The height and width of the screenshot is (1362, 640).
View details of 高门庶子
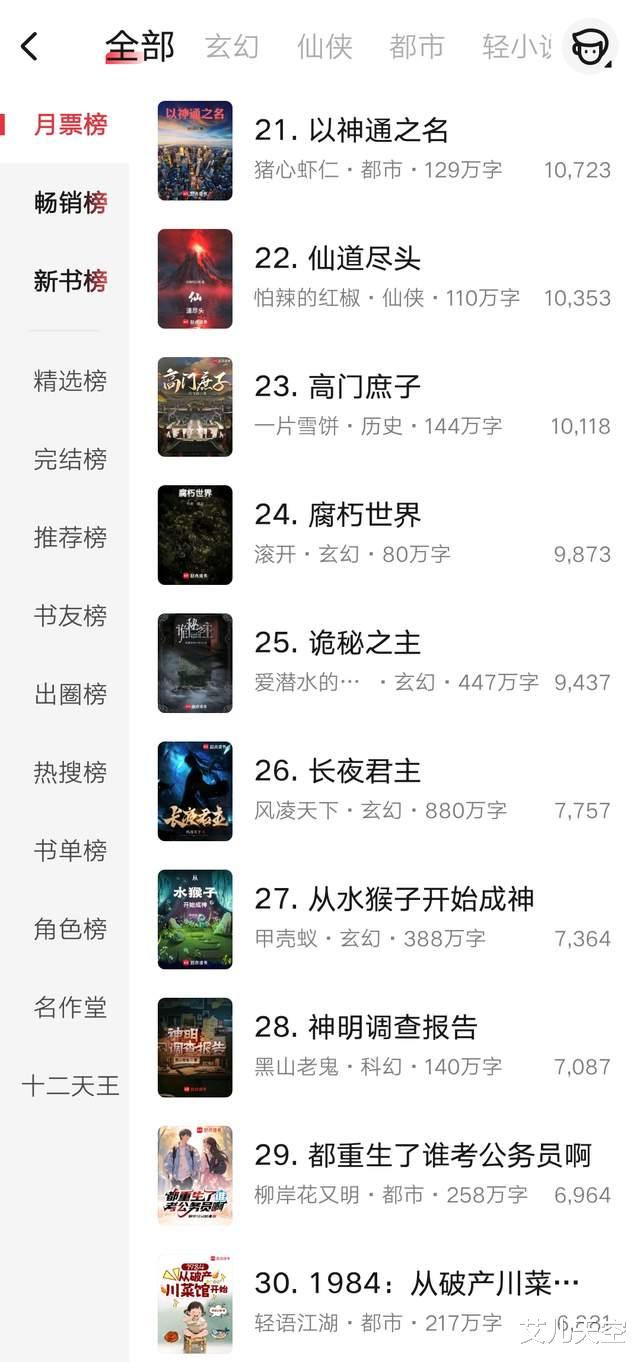[x=351, y=386]
